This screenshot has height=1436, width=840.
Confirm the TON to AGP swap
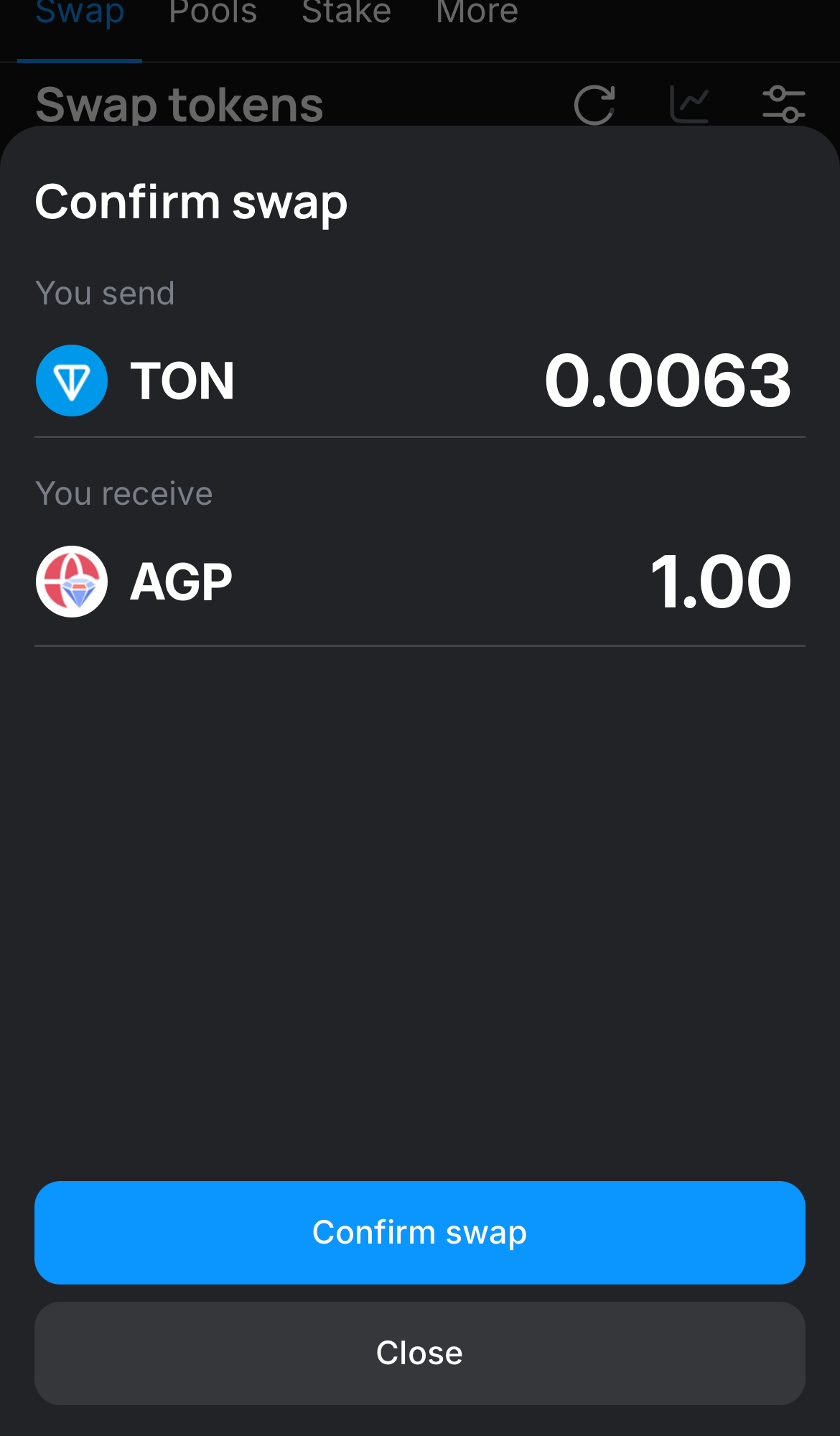point(419,1232)
